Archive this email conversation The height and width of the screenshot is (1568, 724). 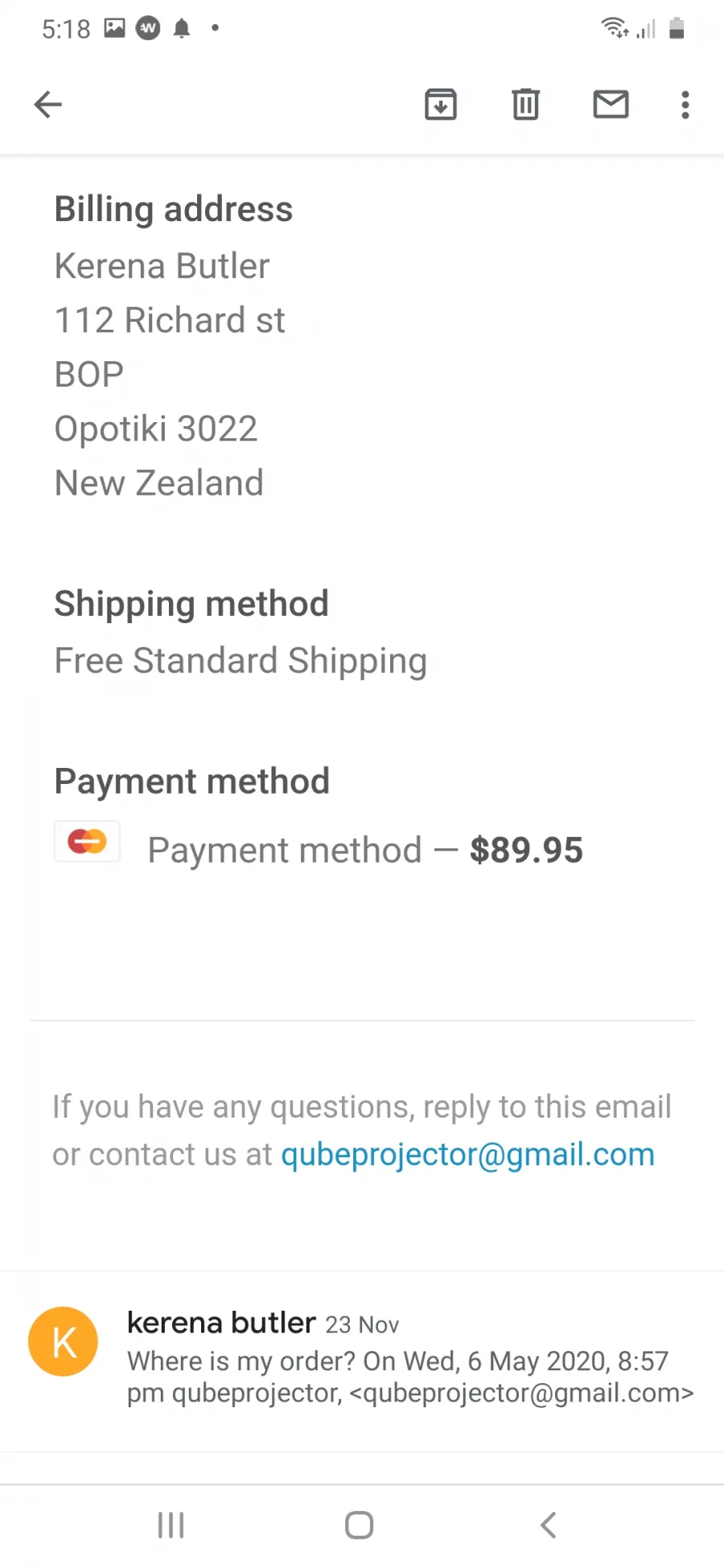pyautogui.click(x=441, y=105)
